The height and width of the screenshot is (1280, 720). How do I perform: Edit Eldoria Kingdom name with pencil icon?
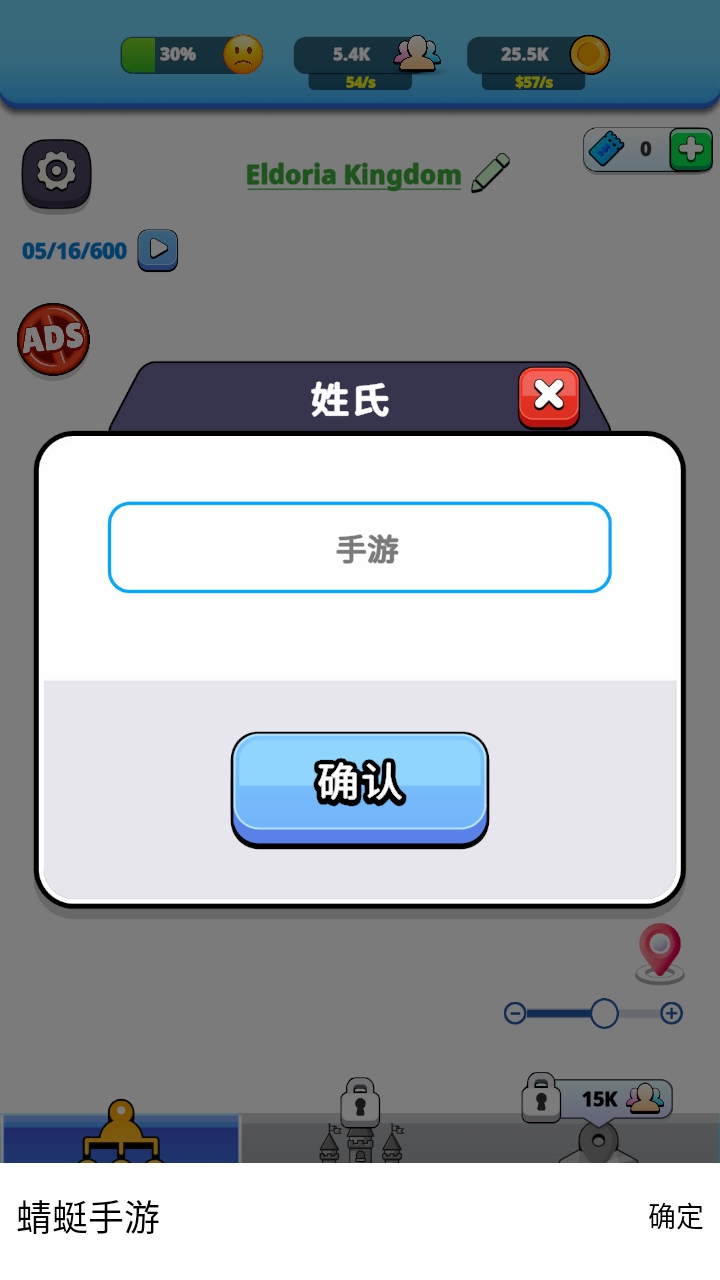[490, 174]
